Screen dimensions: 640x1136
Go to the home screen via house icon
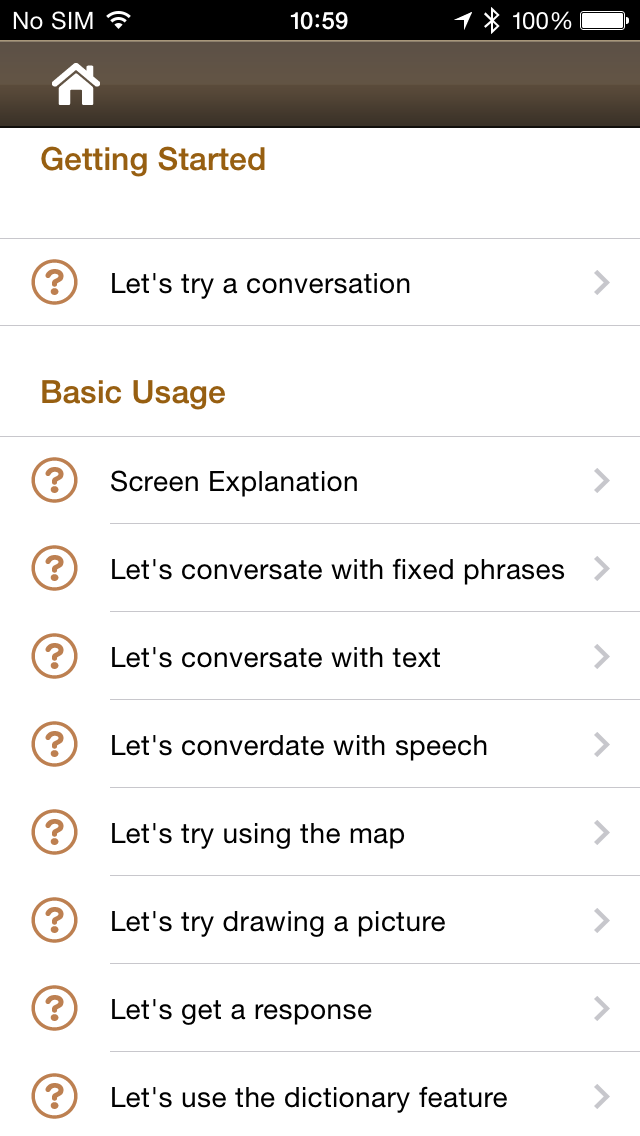tap(76, 84)
